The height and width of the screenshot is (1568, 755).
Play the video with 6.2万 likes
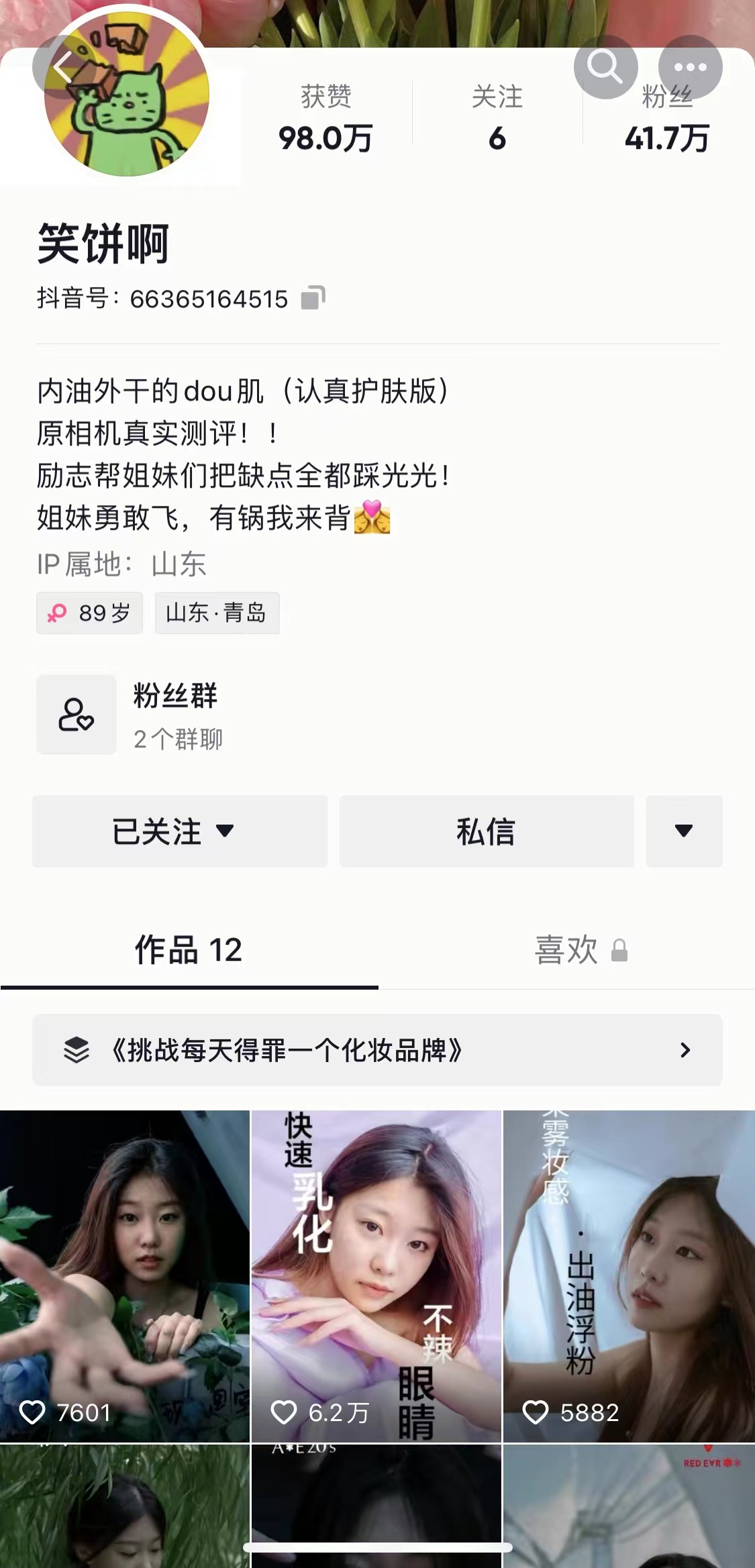coord(376,1275)
